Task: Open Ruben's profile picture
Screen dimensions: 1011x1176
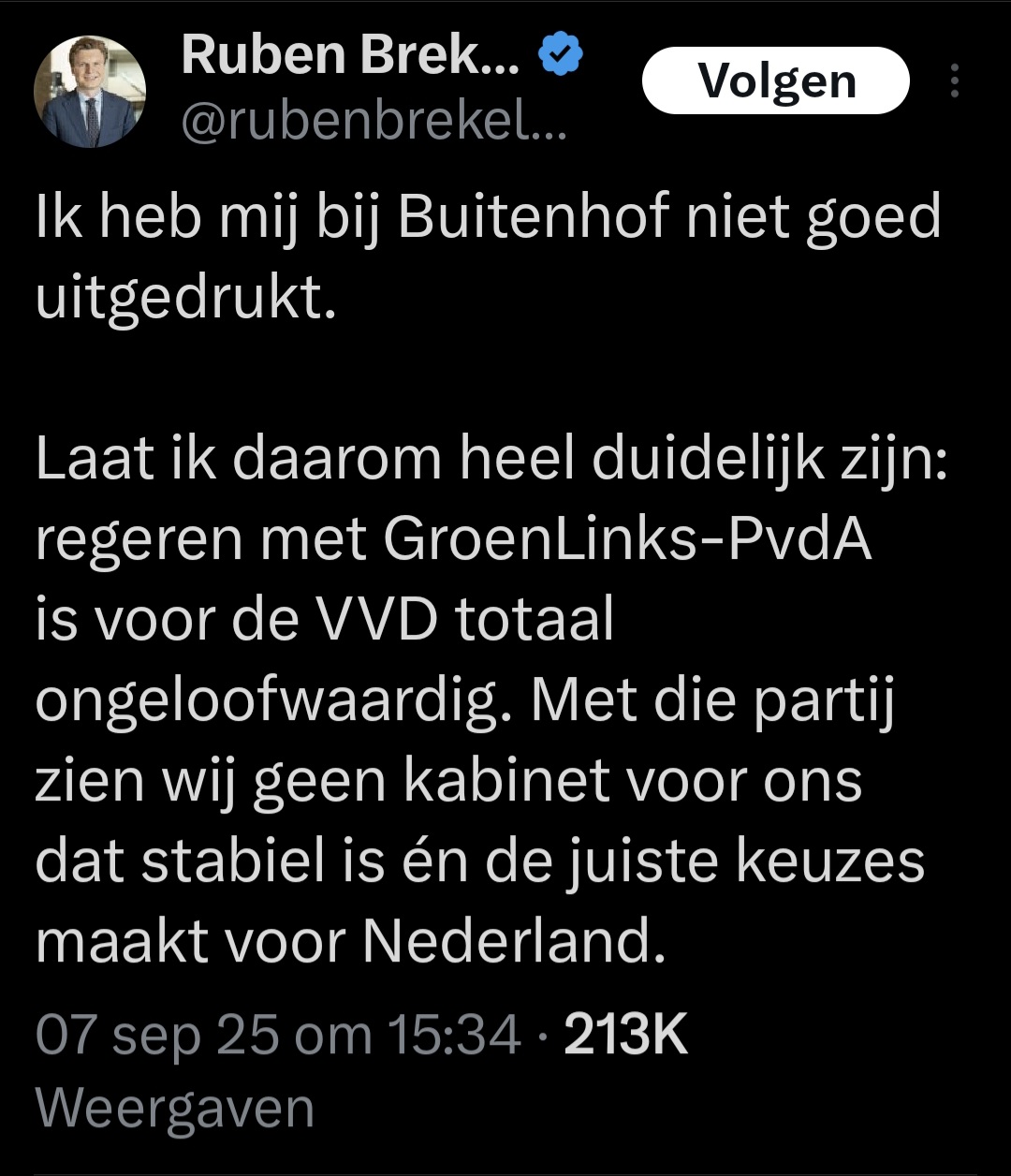Action: [90, 92]
